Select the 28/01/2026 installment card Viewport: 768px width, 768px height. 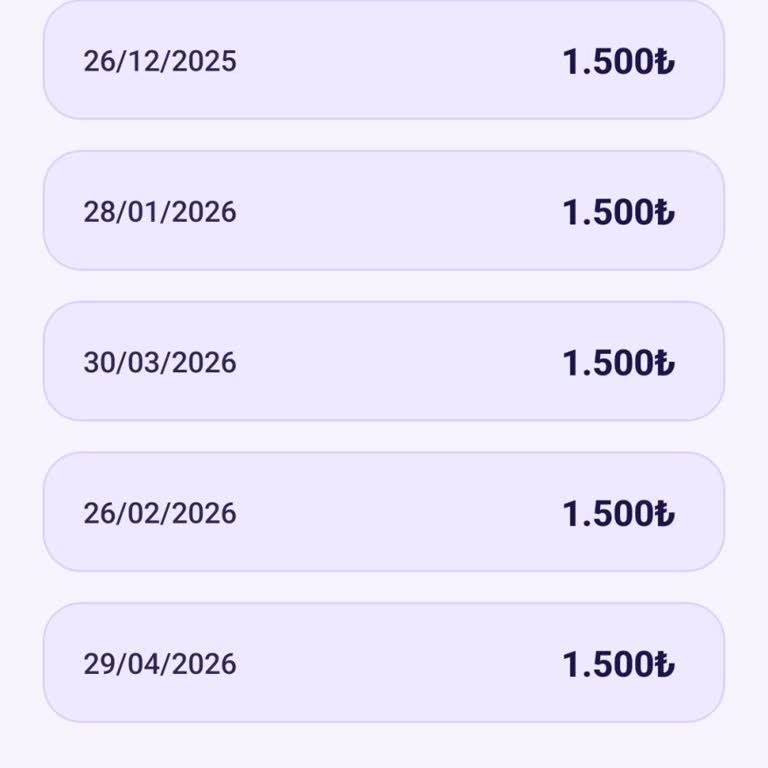pyautogui.click(x=383, y=211)
